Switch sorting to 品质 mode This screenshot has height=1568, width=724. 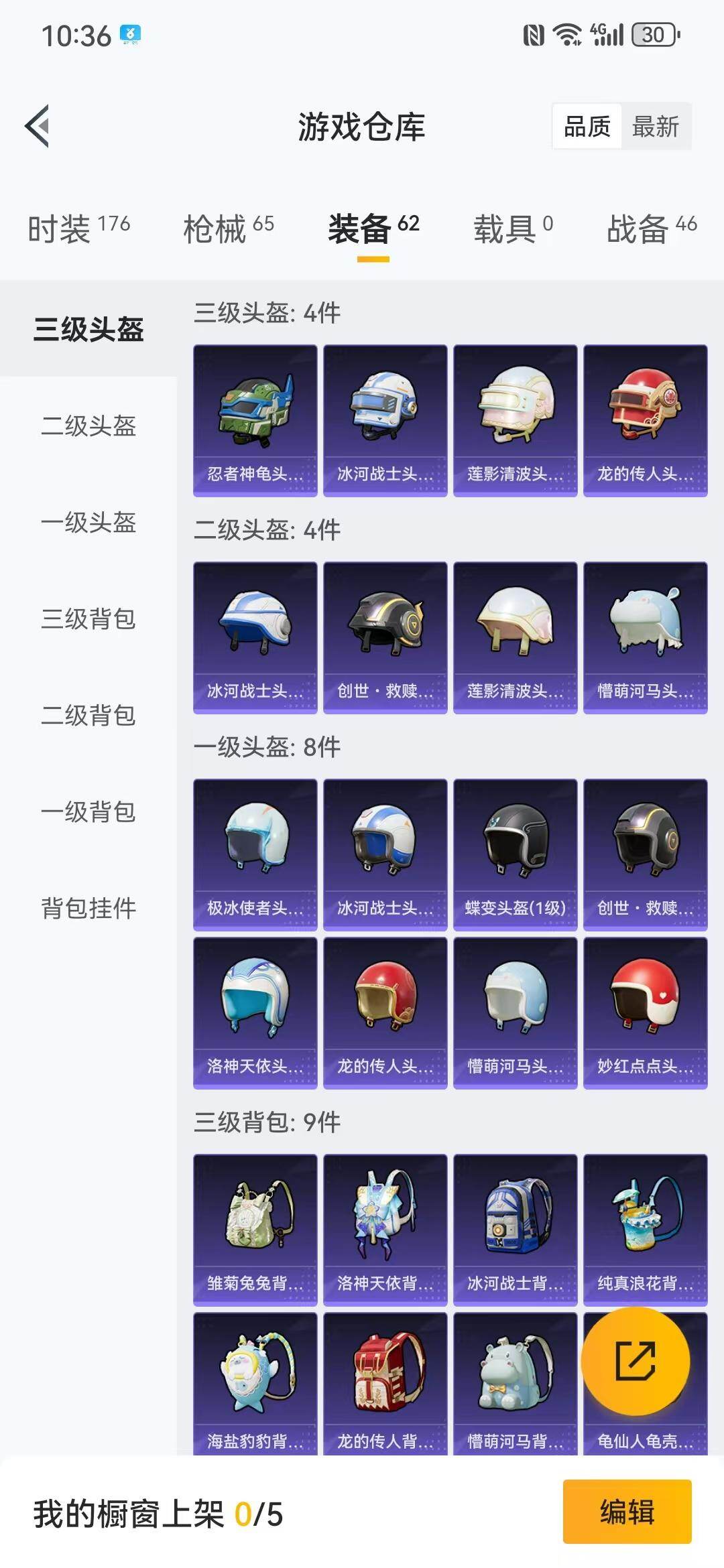[587, 125]
